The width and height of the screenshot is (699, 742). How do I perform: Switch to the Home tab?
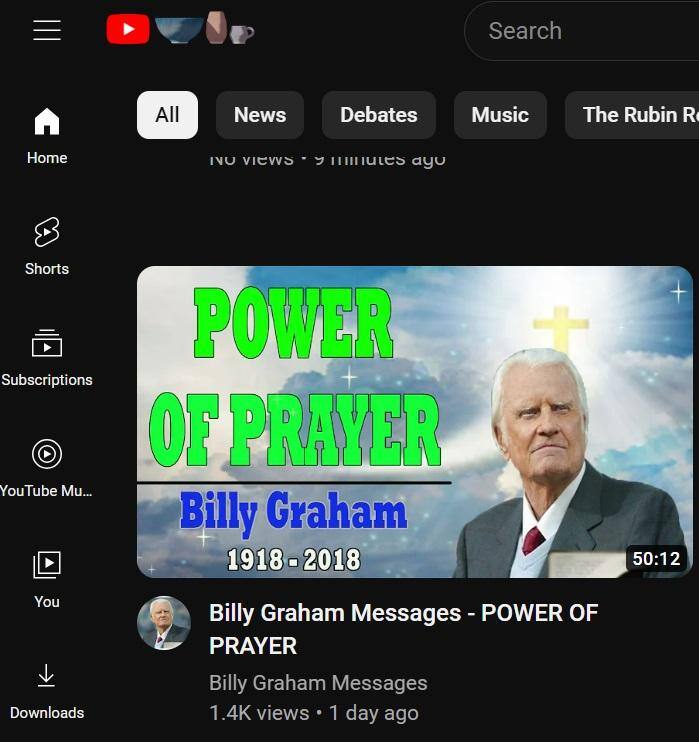(47, 136)
